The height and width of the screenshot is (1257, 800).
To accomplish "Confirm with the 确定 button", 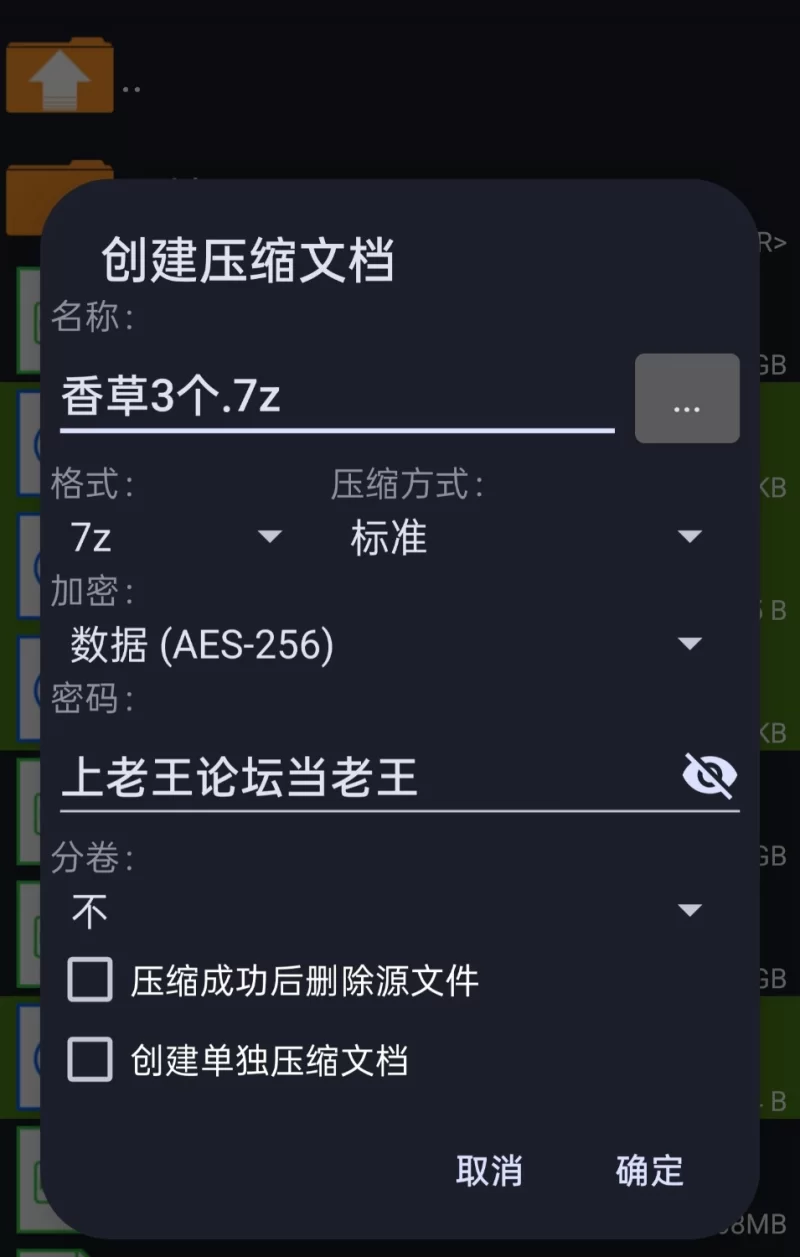I will pyautogui.click(x=650, y=1171).
